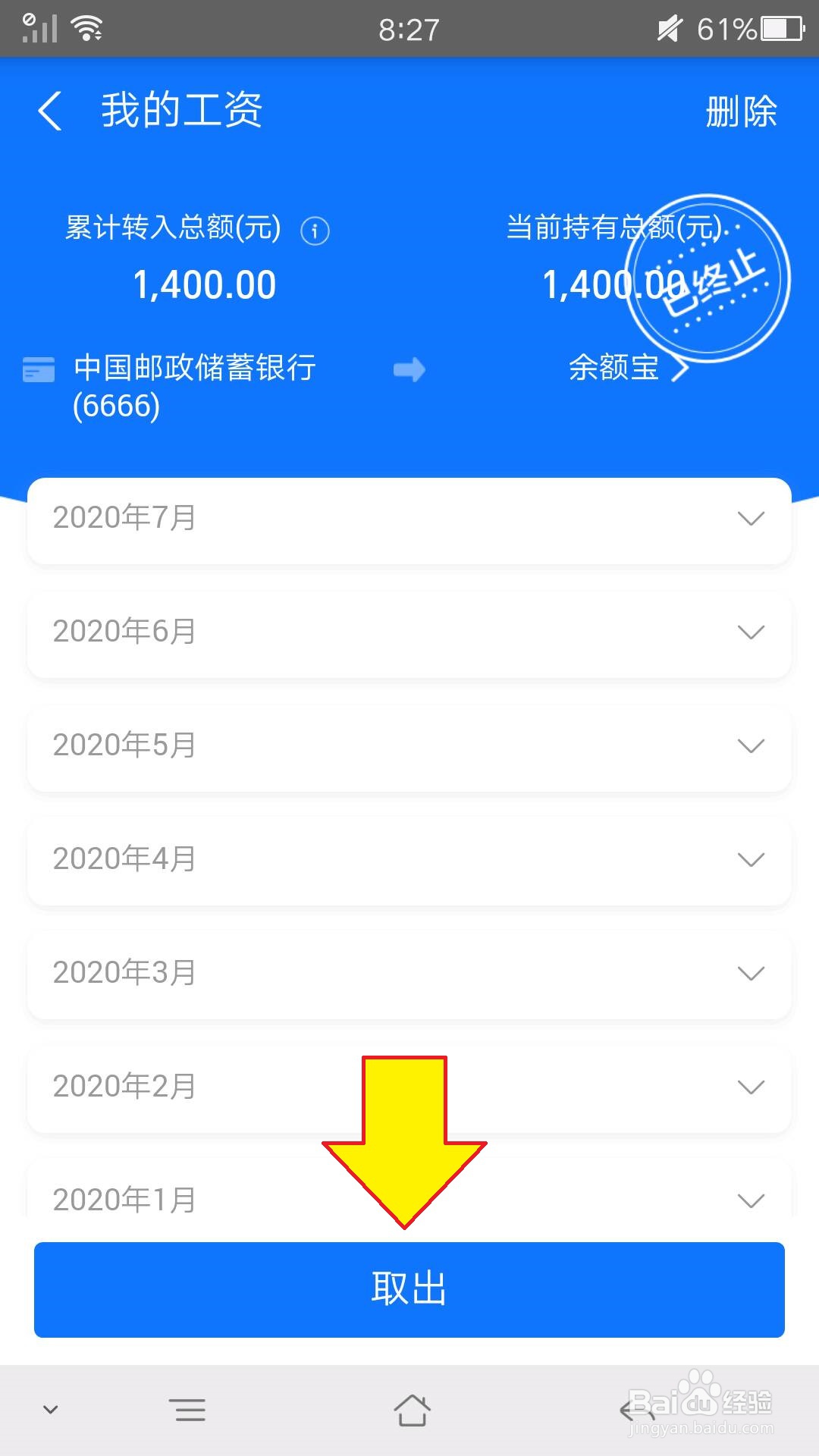
Task: Expand the 2020年2月 record
Action: 750,1087
